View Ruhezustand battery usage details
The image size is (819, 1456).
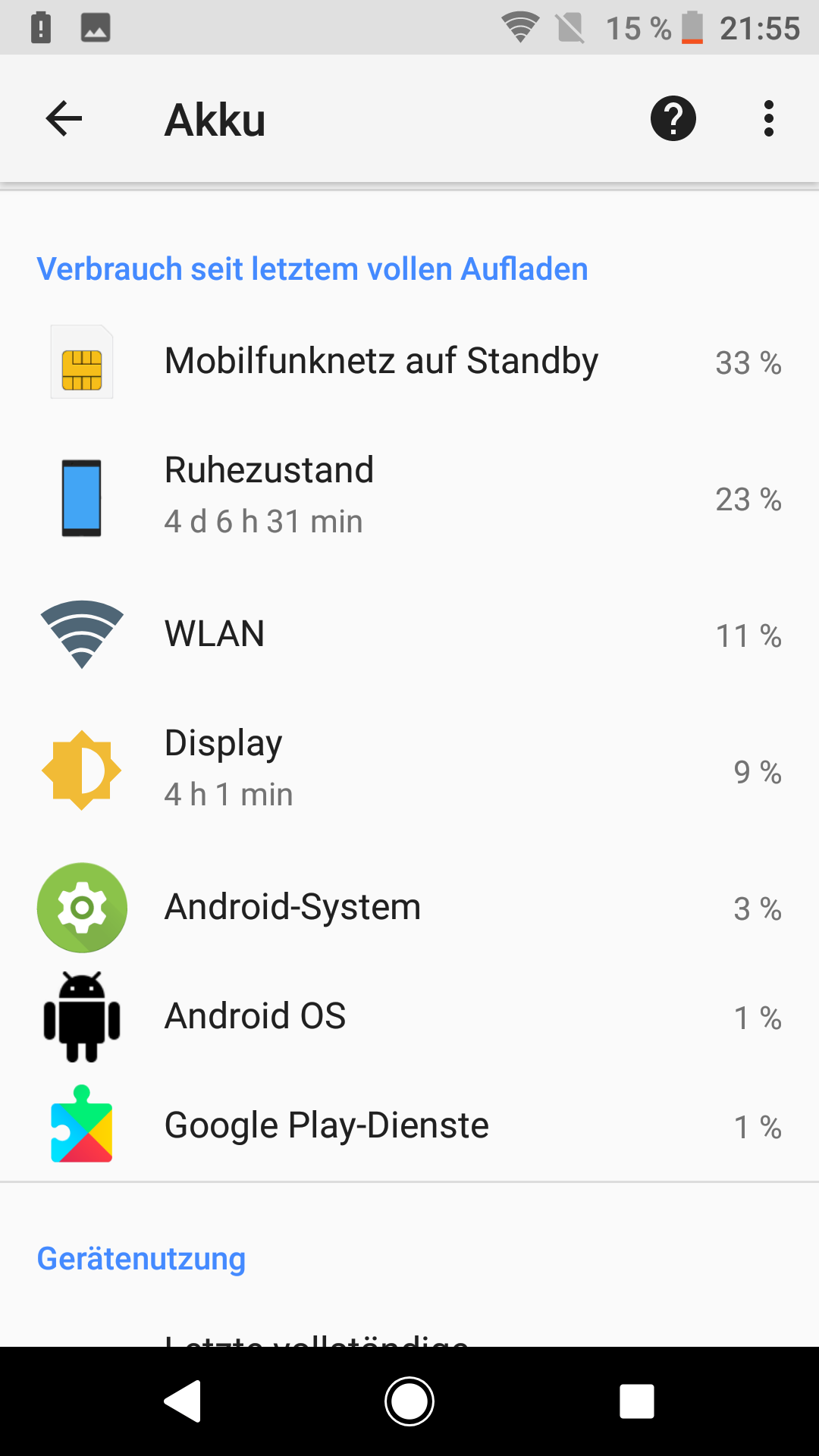point(409,497)
